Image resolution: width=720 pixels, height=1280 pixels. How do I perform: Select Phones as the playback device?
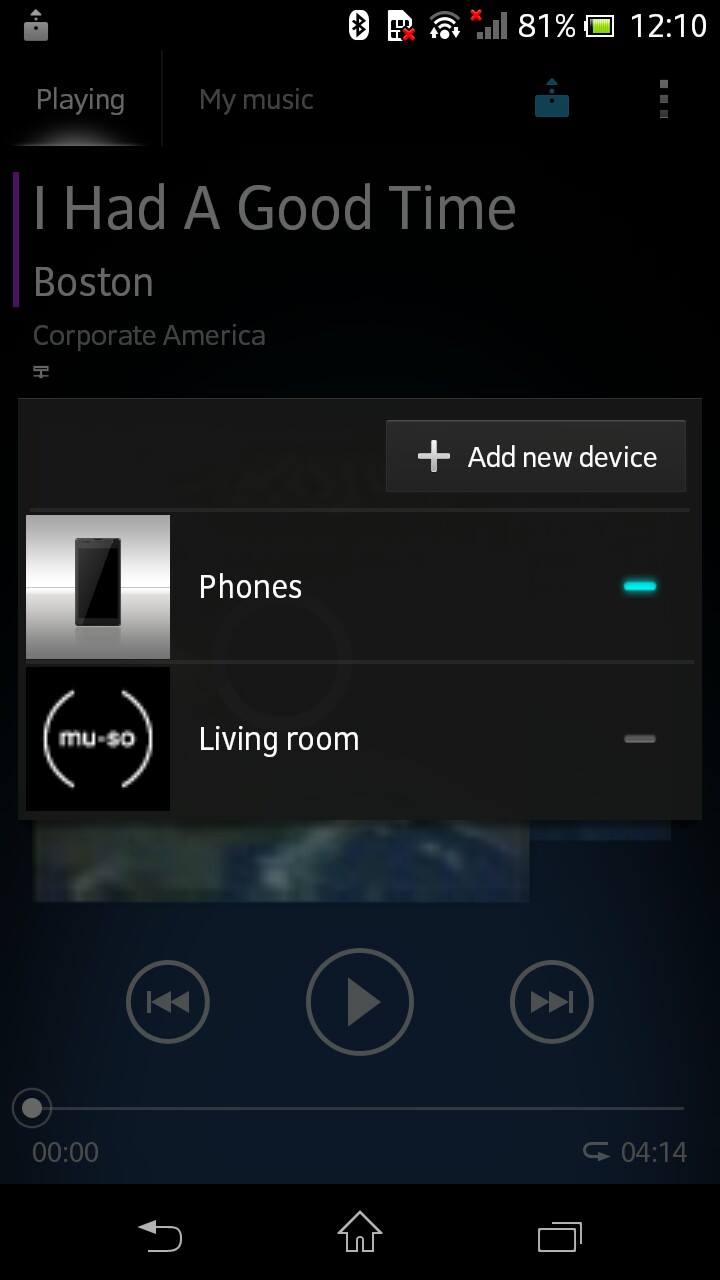coord(360,587)
